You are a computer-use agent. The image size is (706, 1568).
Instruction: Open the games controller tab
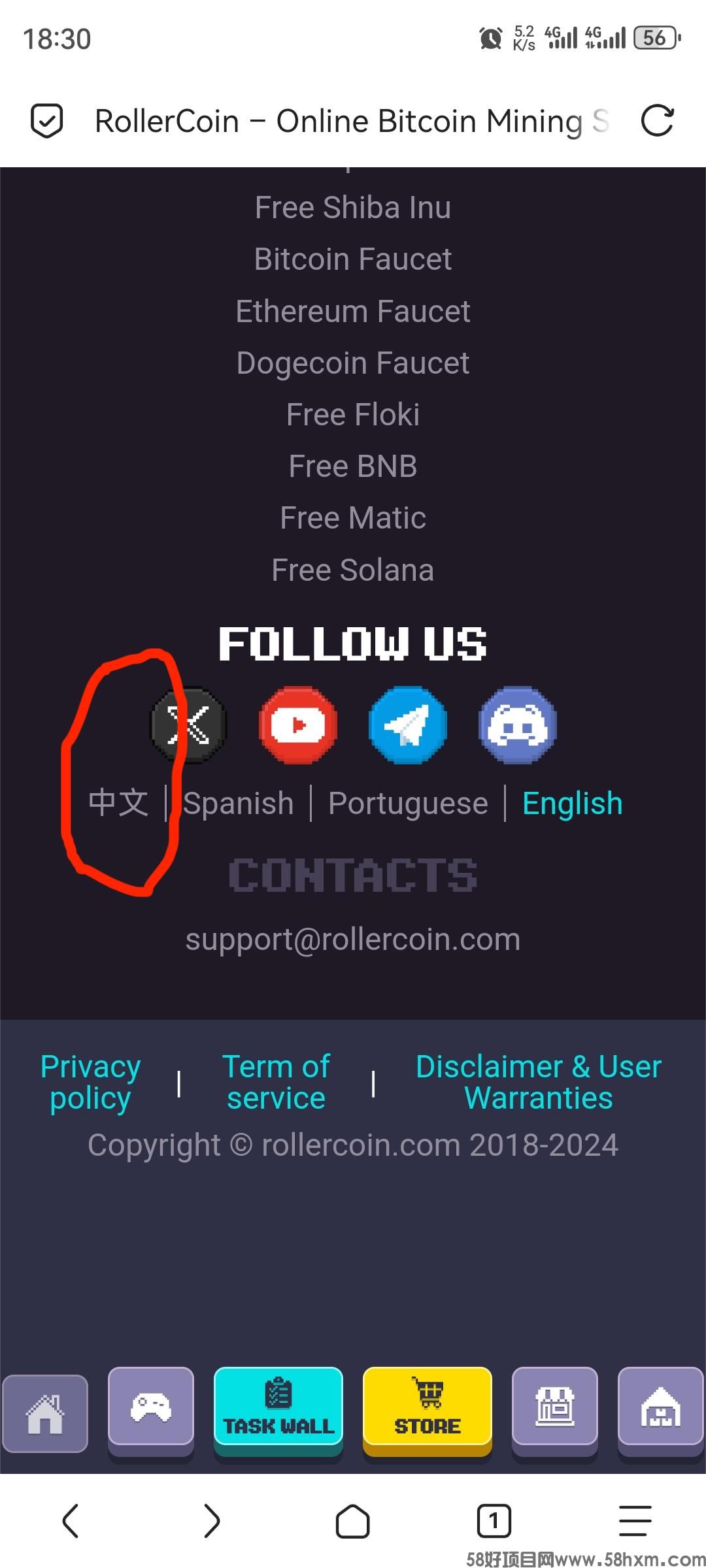coord(151,1409)
